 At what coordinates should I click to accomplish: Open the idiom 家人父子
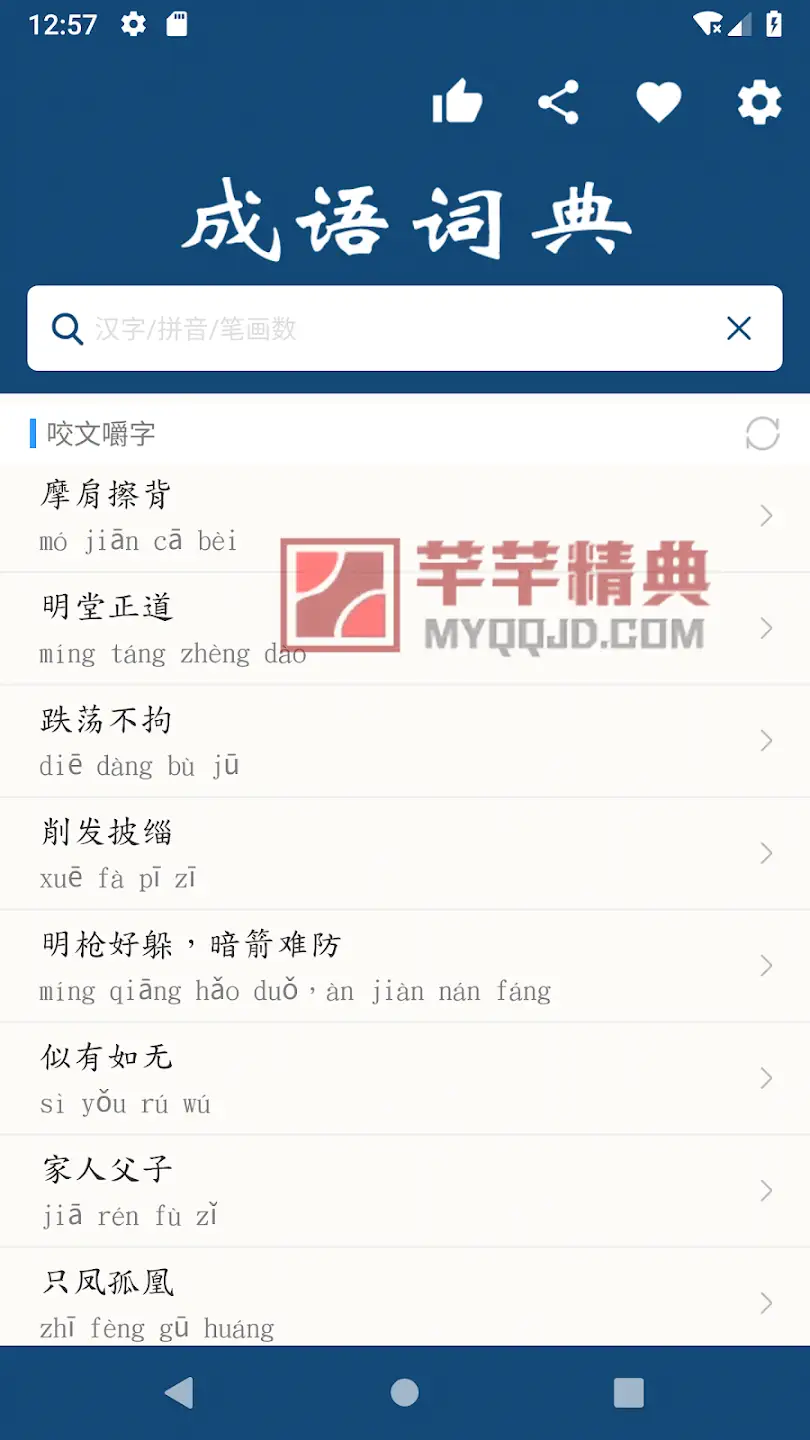[x=404, y=1192]
